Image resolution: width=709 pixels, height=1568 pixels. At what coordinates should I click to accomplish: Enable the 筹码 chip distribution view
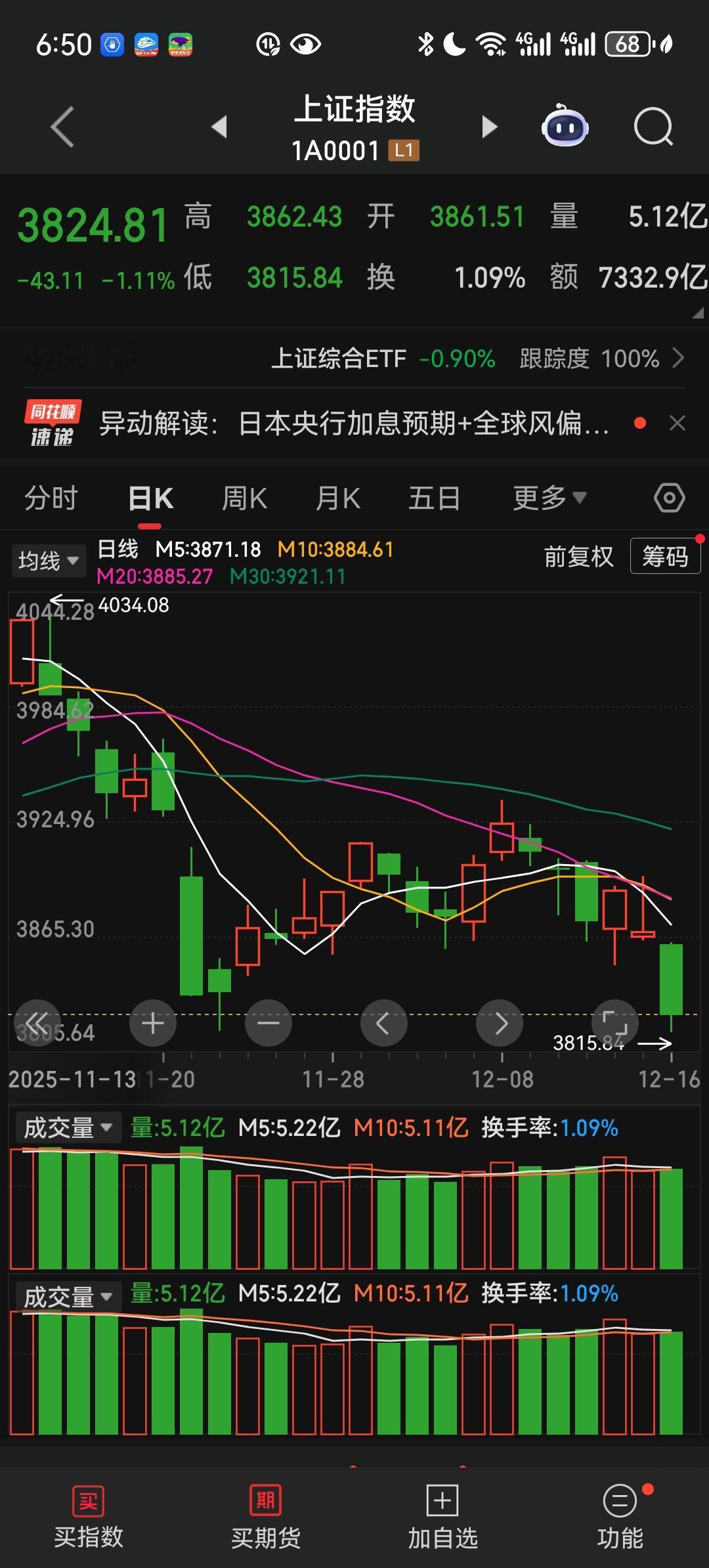665,556
